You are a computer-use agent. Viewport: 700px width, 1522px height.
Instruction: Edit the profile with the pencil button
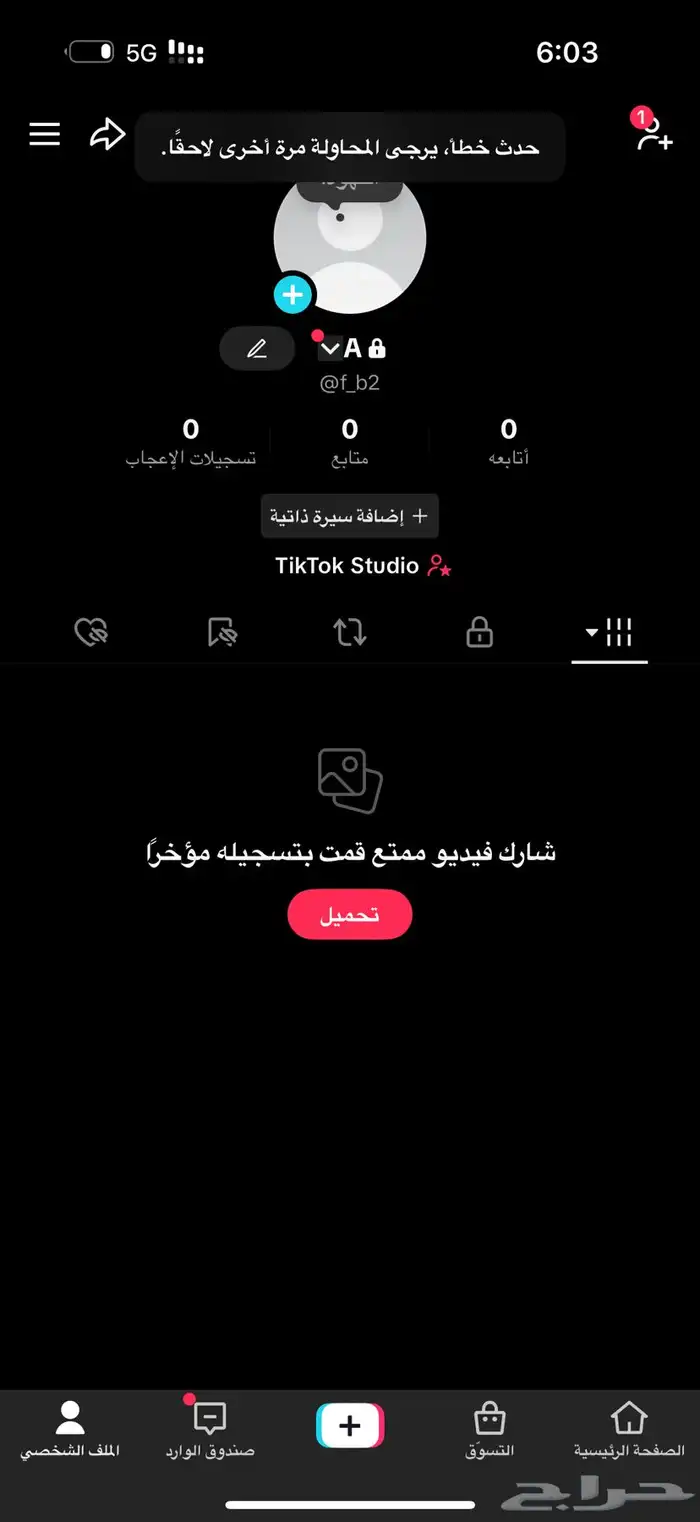[x=257, y=349]
